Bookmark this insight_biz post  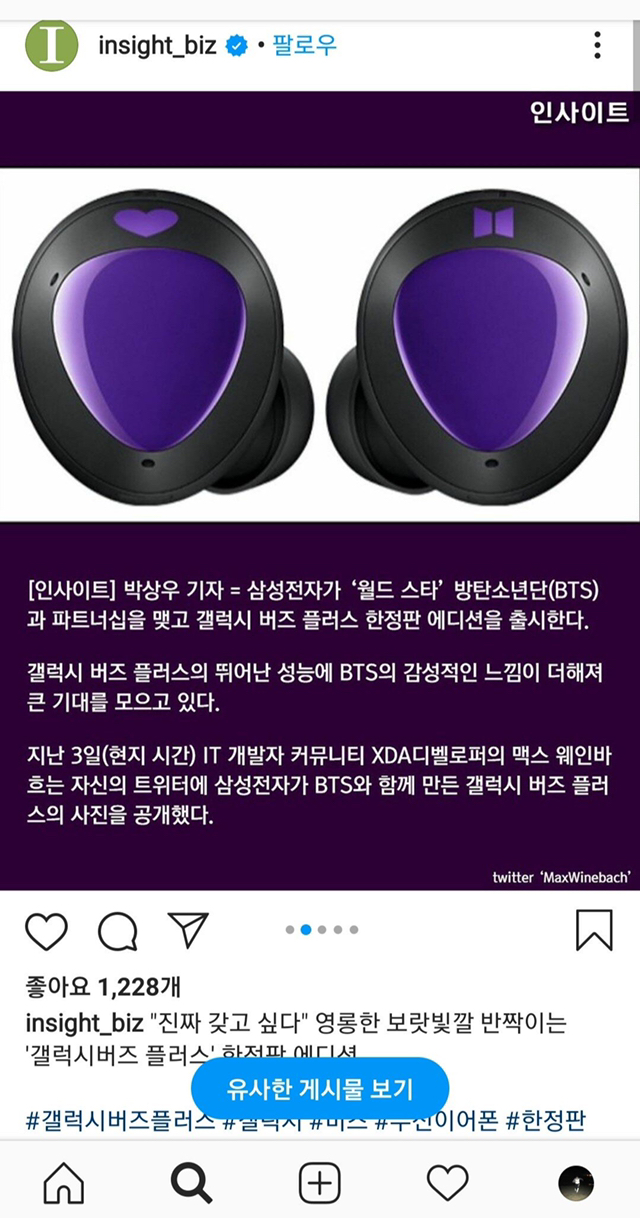pos(594,930)
